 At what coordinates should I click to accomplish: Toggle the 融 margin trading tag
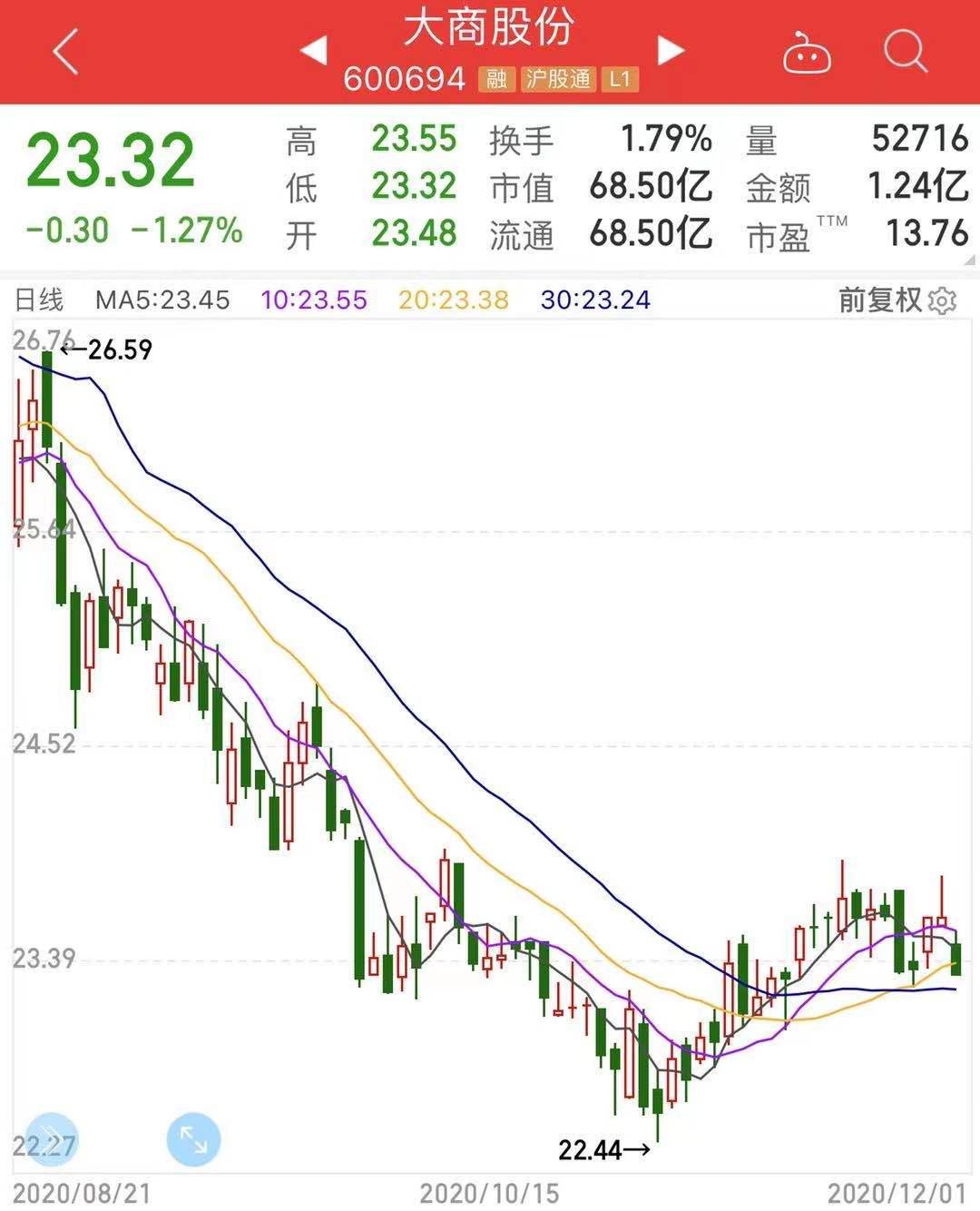[495, 81]
